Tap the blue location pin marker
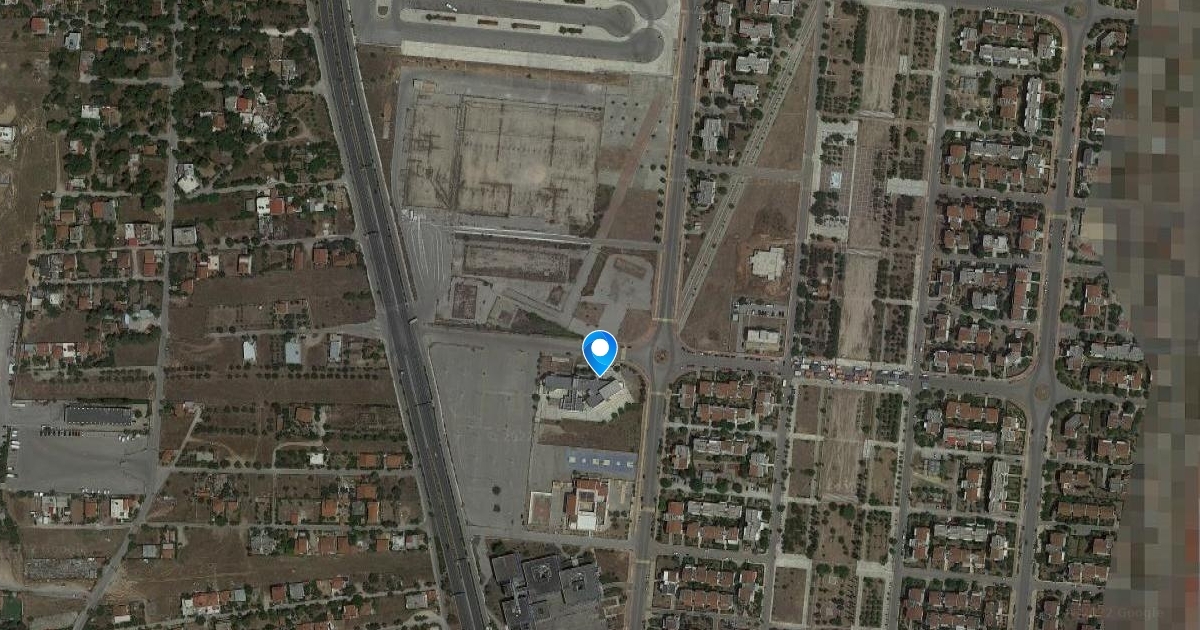This screenshot has height=630, width=1200. (600, 353)
